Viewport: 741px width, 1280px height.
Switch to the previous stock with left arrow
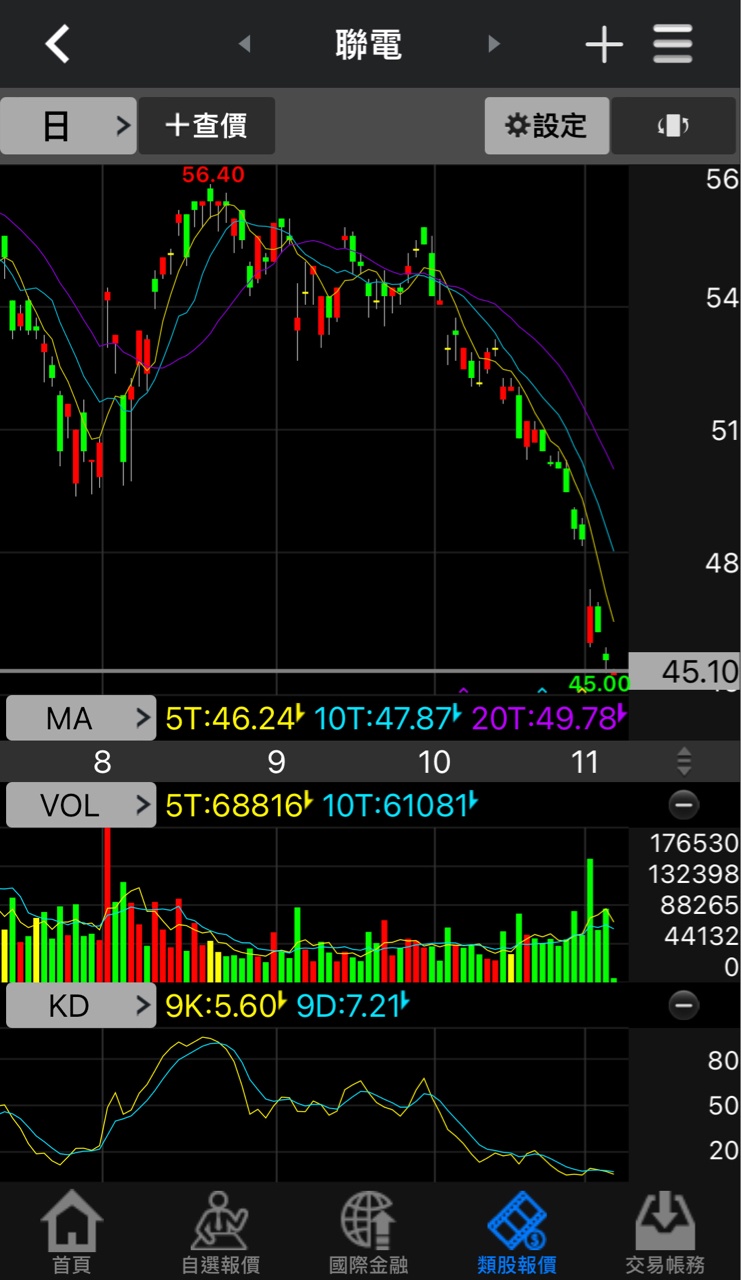tap(245, 44)
